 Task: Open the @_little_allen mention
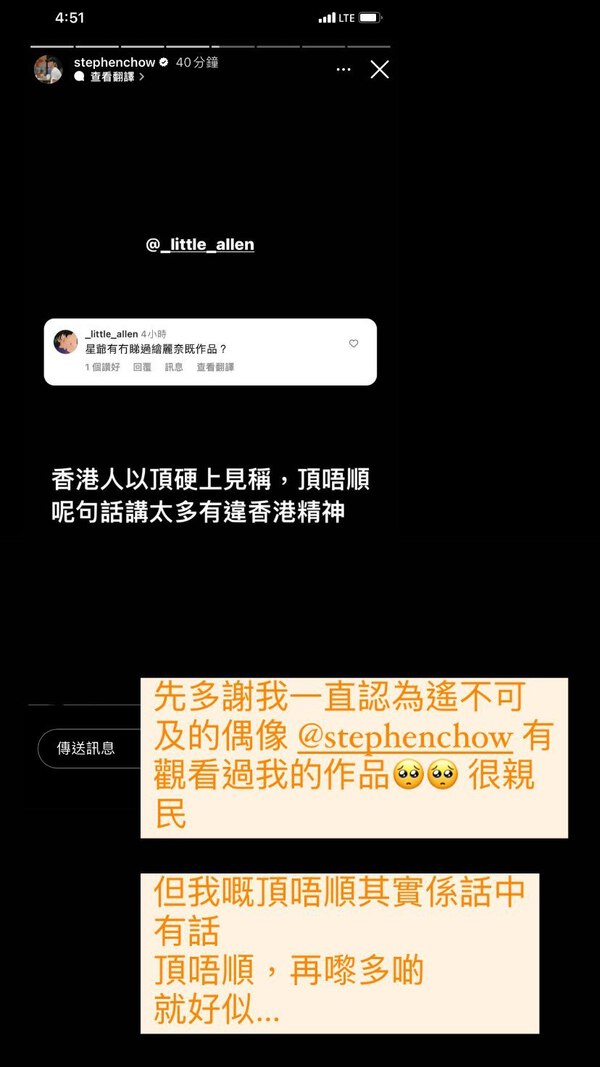pyautogui.click(x=200, y=244)
